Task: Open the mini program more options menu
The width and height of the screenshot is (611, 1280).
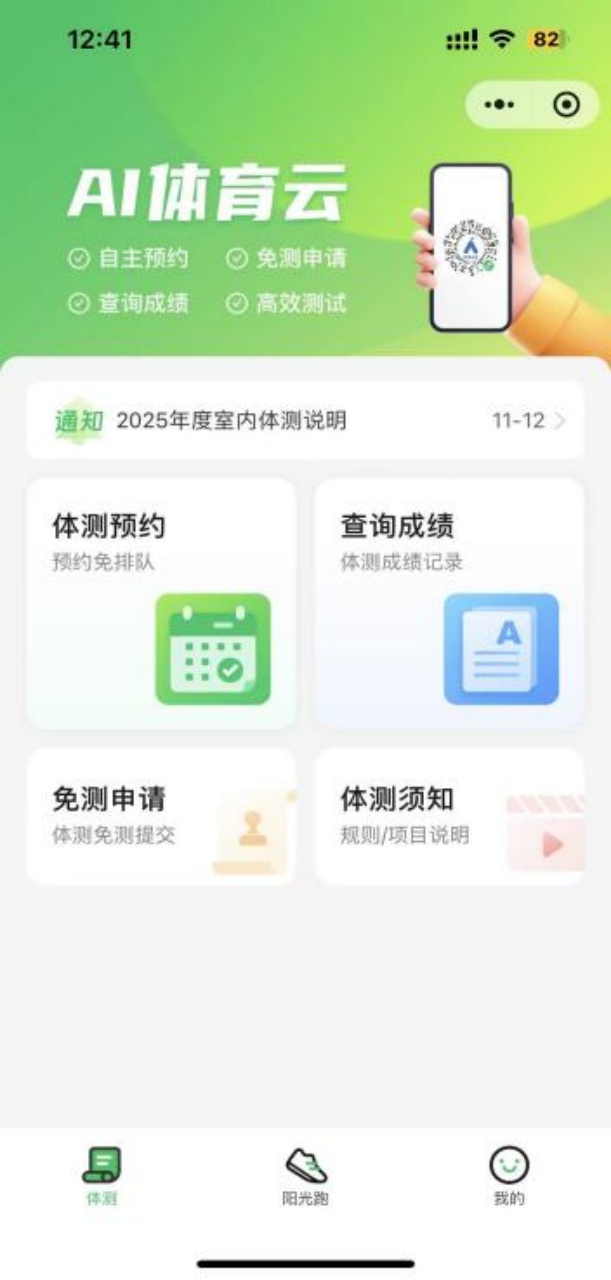Action: point(499,105)
